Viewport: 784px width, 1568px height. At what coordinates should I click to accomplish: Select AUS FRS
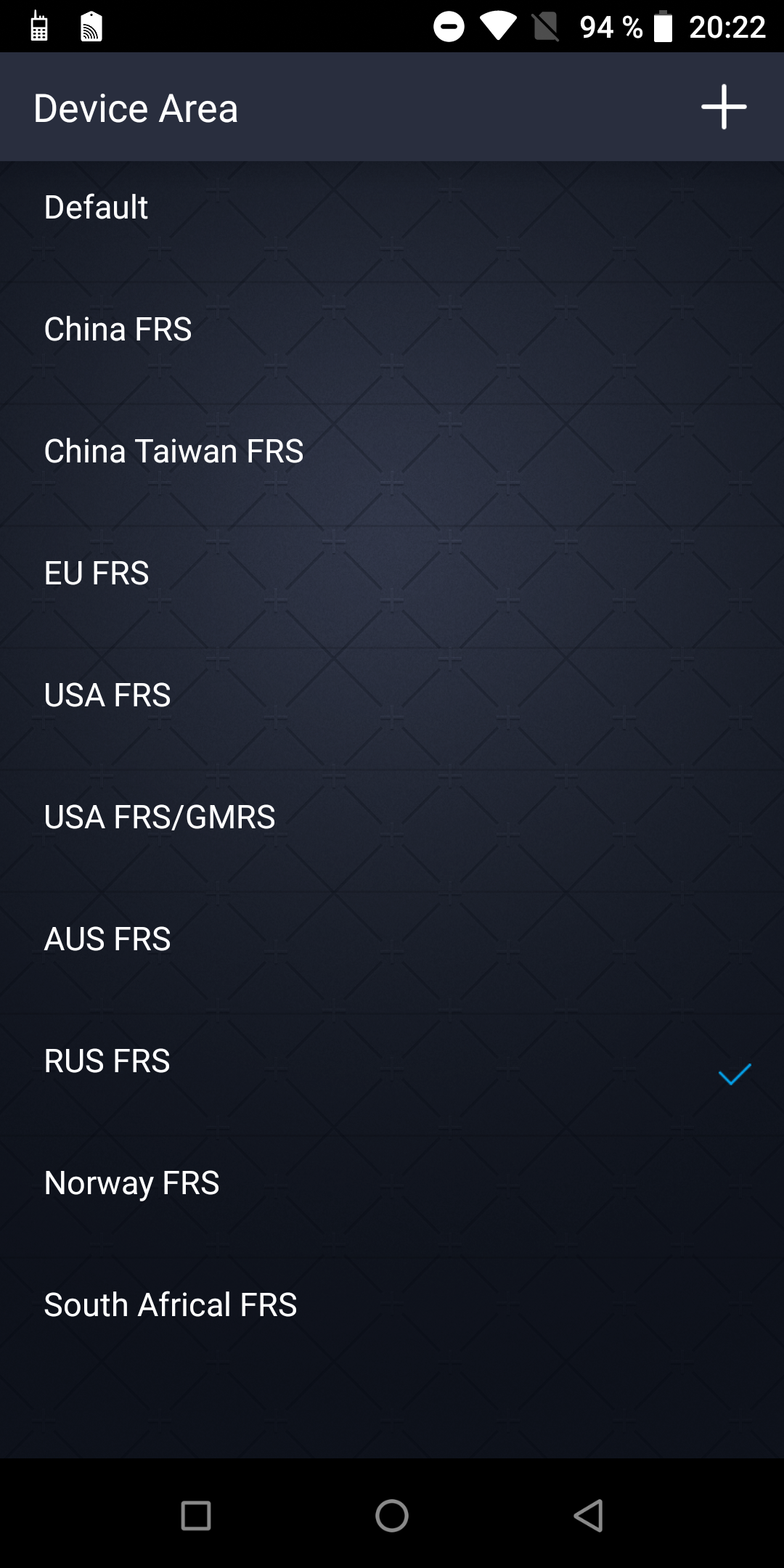tap(392, 939)
